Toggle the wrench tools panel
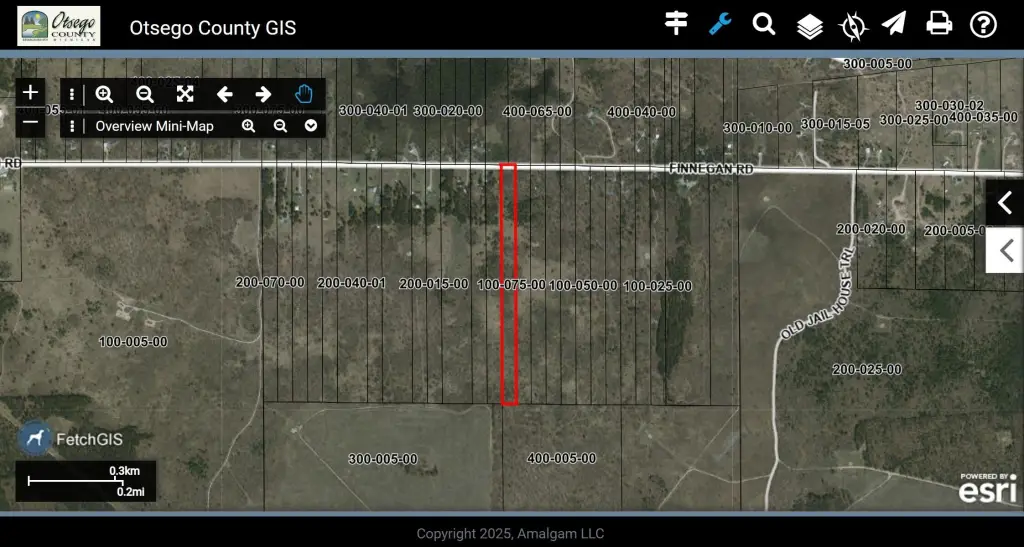The width and height of the screenshot is (1024, 547). click(720, 24)
